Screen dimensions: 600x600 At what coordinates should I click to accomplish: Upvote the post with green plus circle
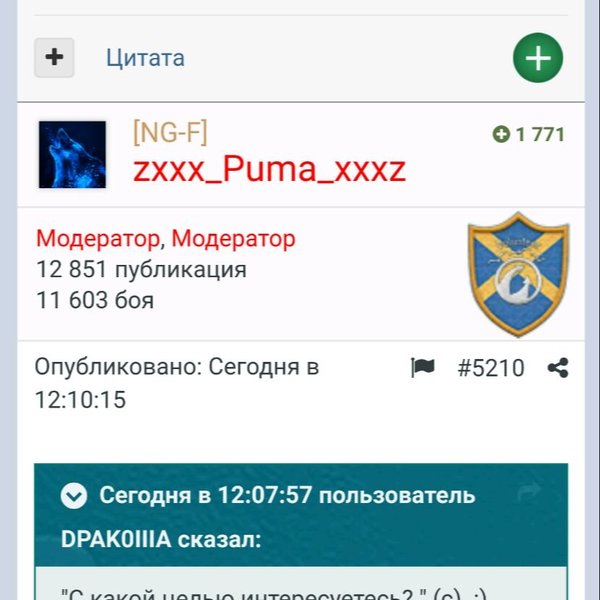(538, 58)
